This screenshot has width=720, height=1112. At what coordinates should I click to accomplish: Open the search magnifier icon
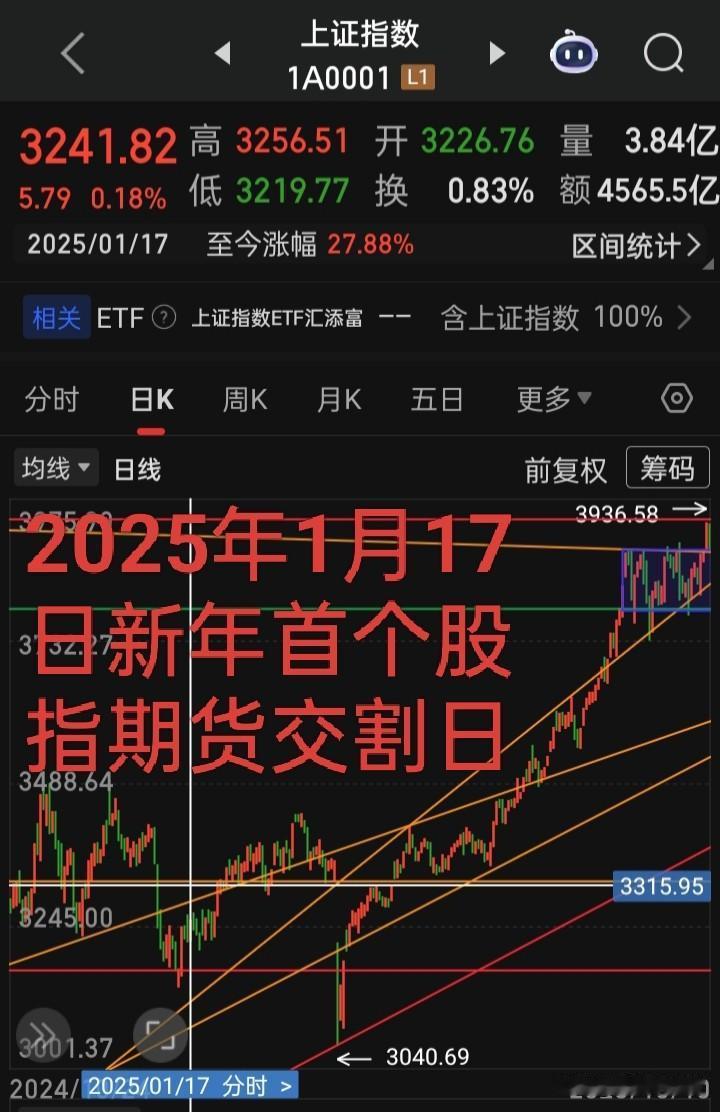(663, 53)
